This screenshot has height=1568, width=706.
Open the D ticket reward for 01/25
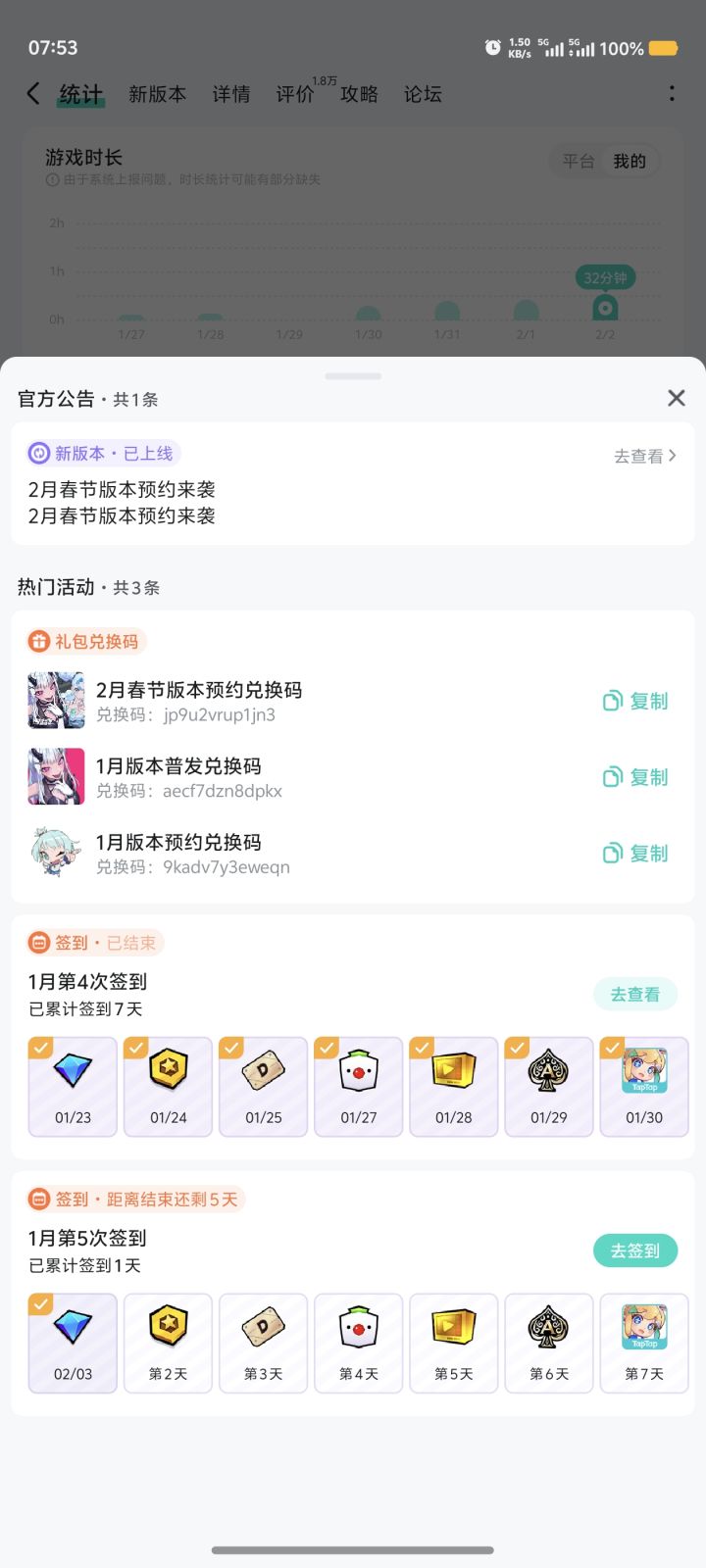pos(263,1086)
